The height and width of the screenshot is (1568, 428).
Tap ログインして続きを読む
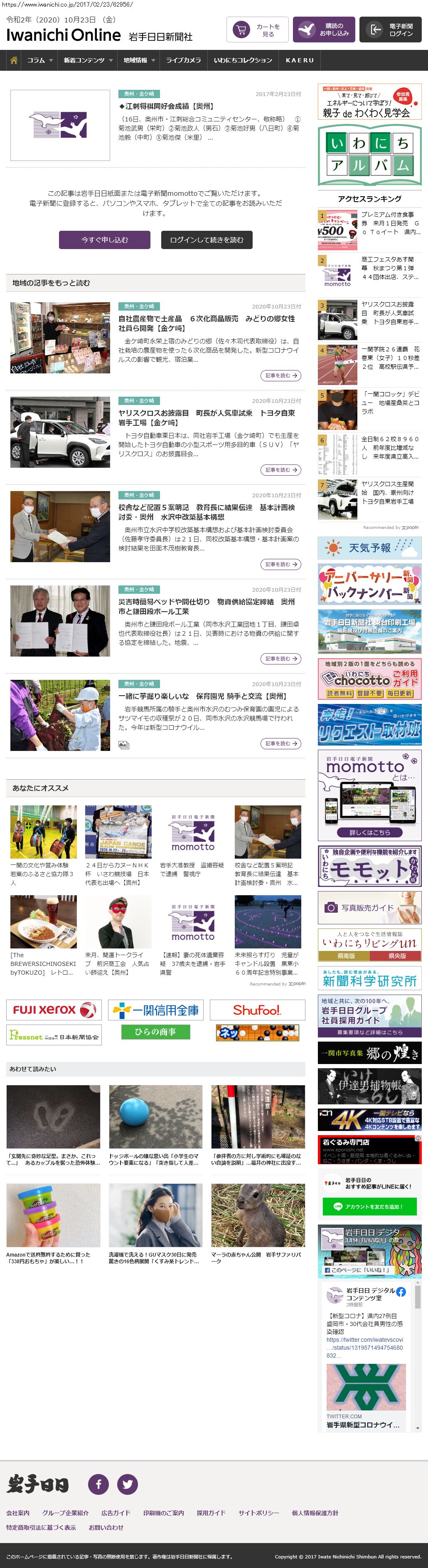click(x=206, y=240)
